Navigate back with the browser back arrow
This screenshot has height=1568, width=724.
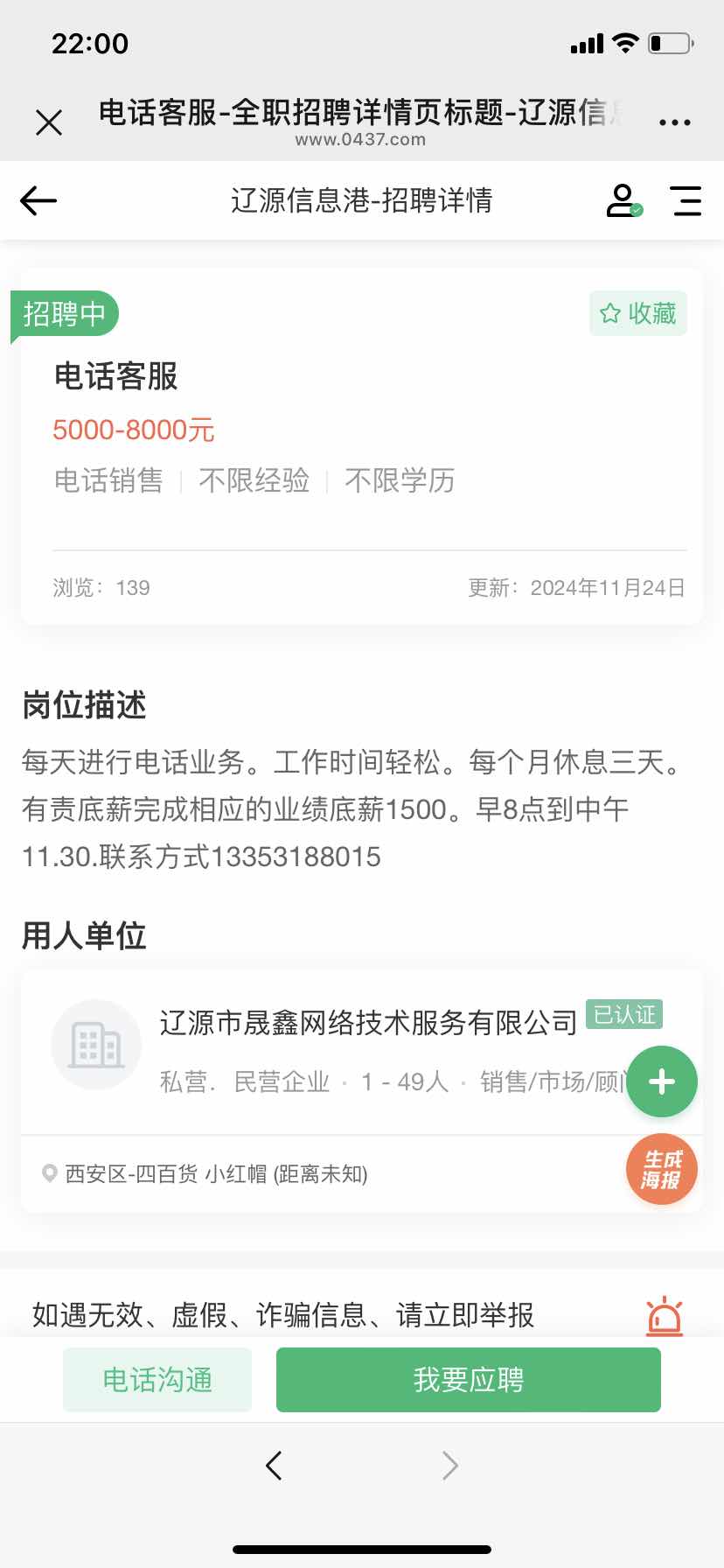point(274,1465)
